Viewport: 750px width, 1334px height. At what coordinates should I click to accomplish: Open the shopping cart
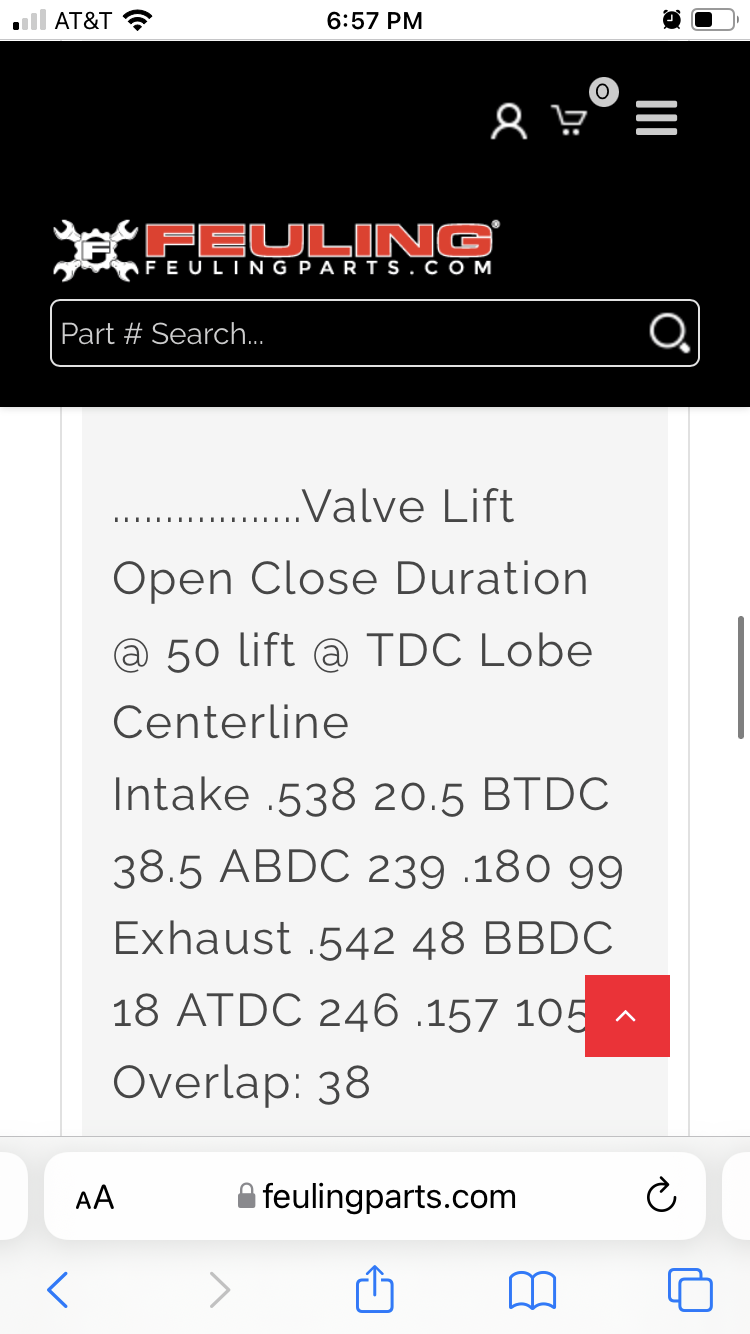(570, 120)
